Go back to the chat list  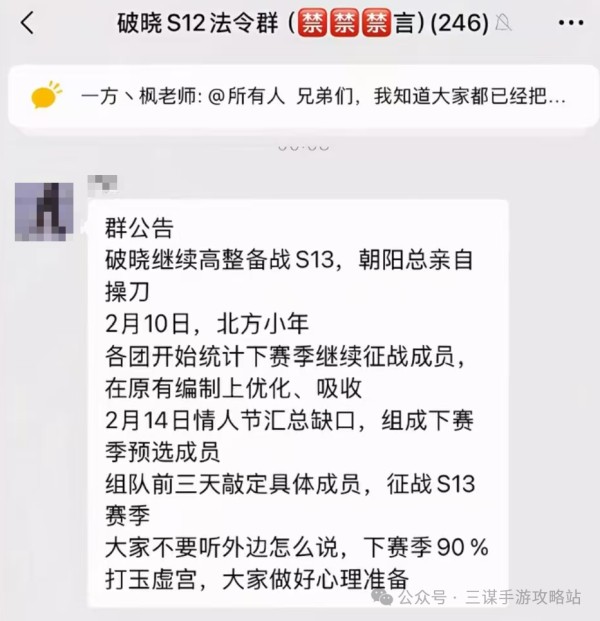click(27, 23)
